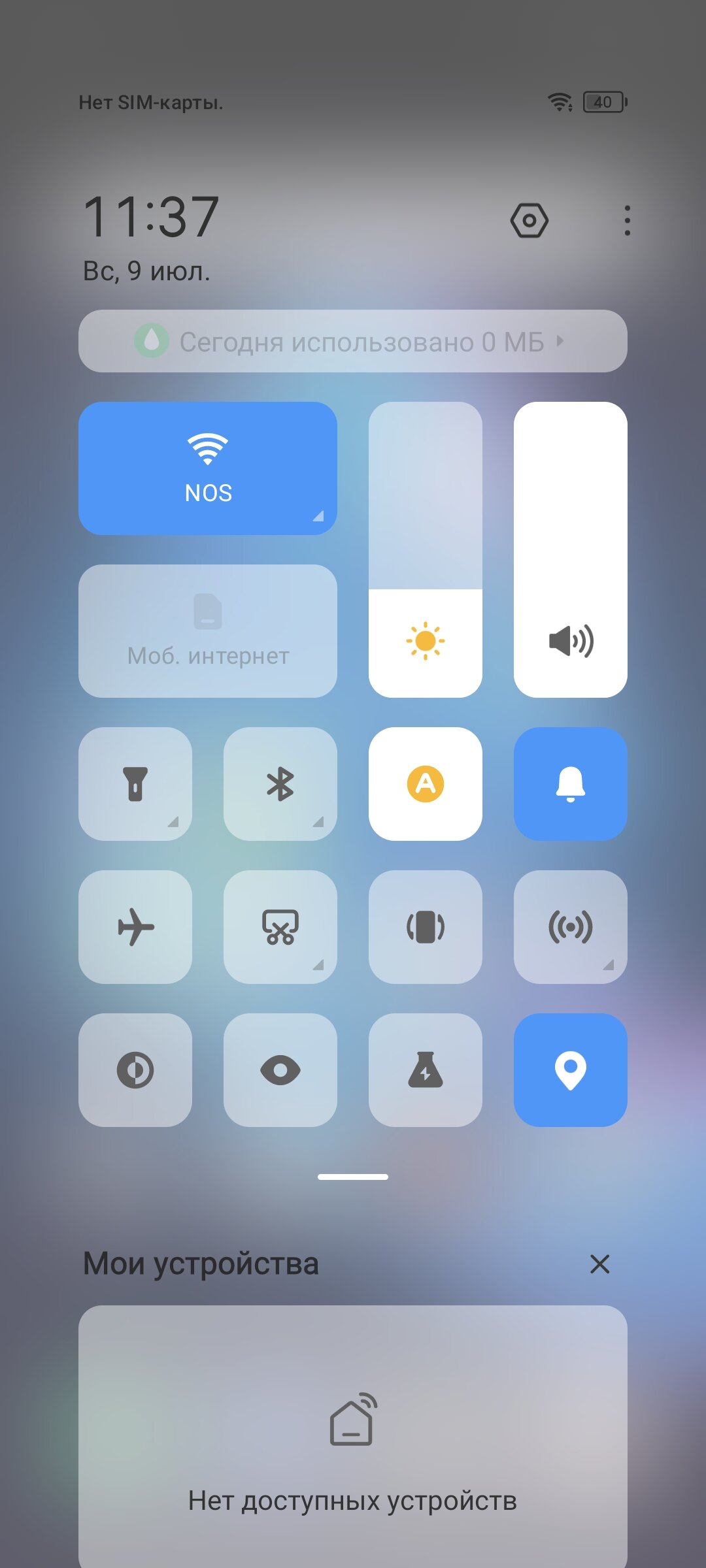Image resolution: width=706 pixels, height=1568 pixels.
Task: Take a screenshot with the scissors tile
Action: (x=280, y=927)
